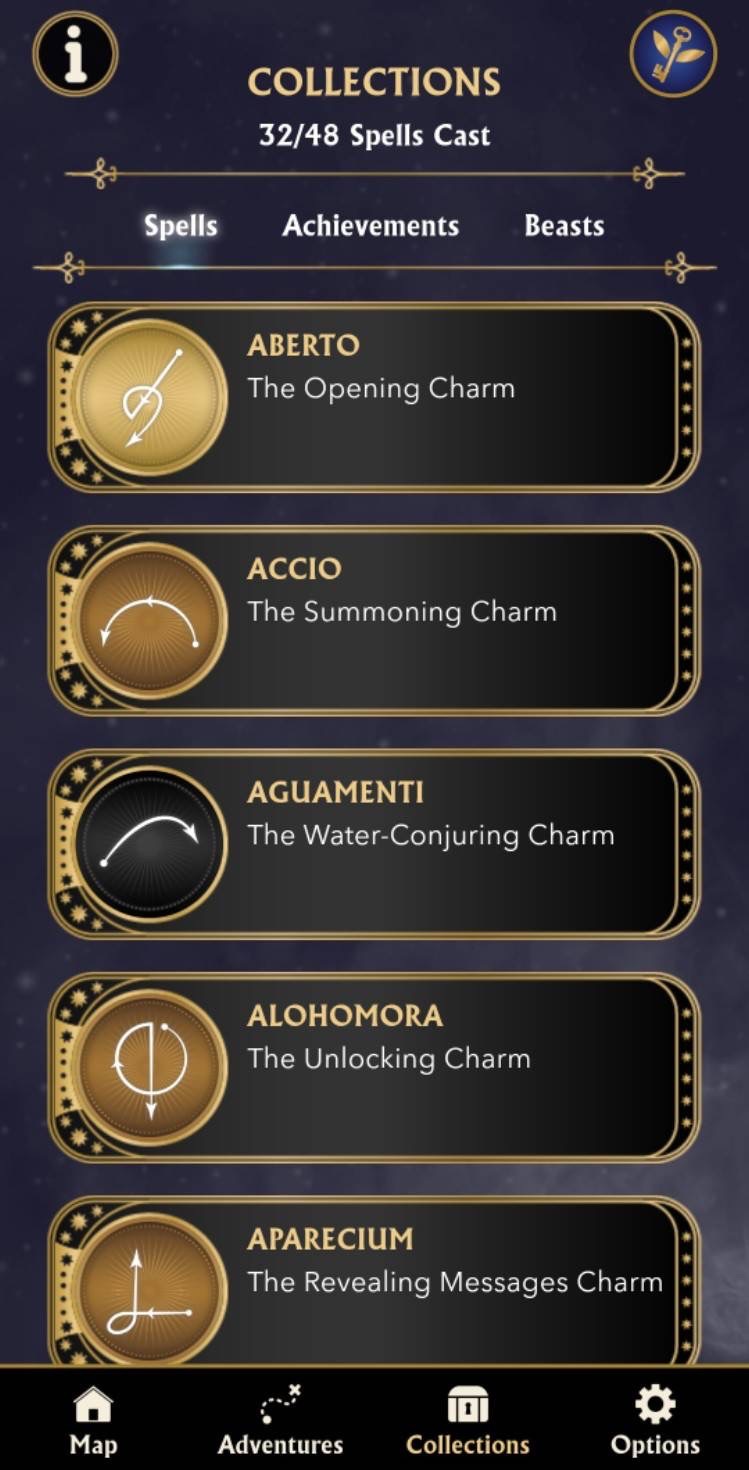
Task: Open the Options tab
Action: point(655,1421)
